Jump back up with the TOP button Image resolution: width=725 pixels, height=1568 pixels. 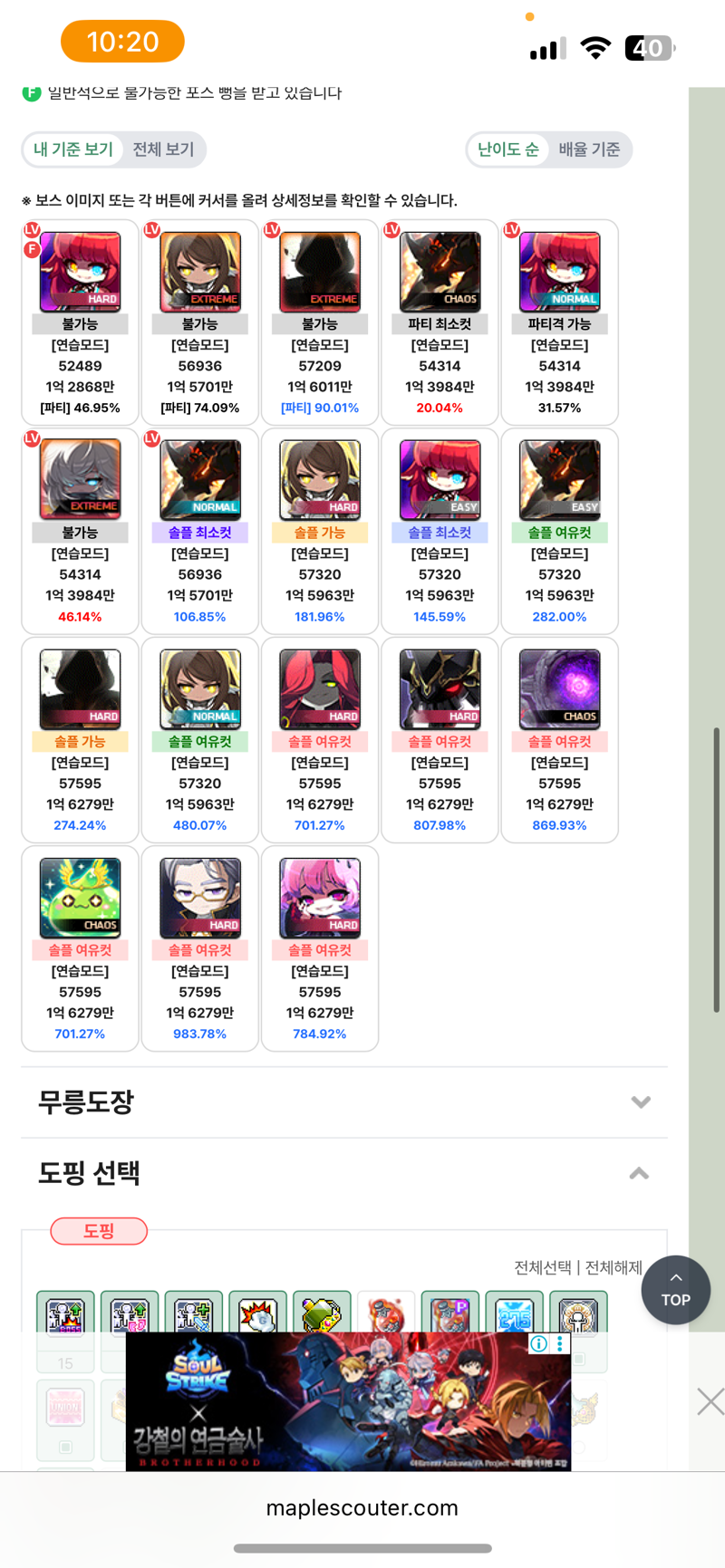point(675,1290)
